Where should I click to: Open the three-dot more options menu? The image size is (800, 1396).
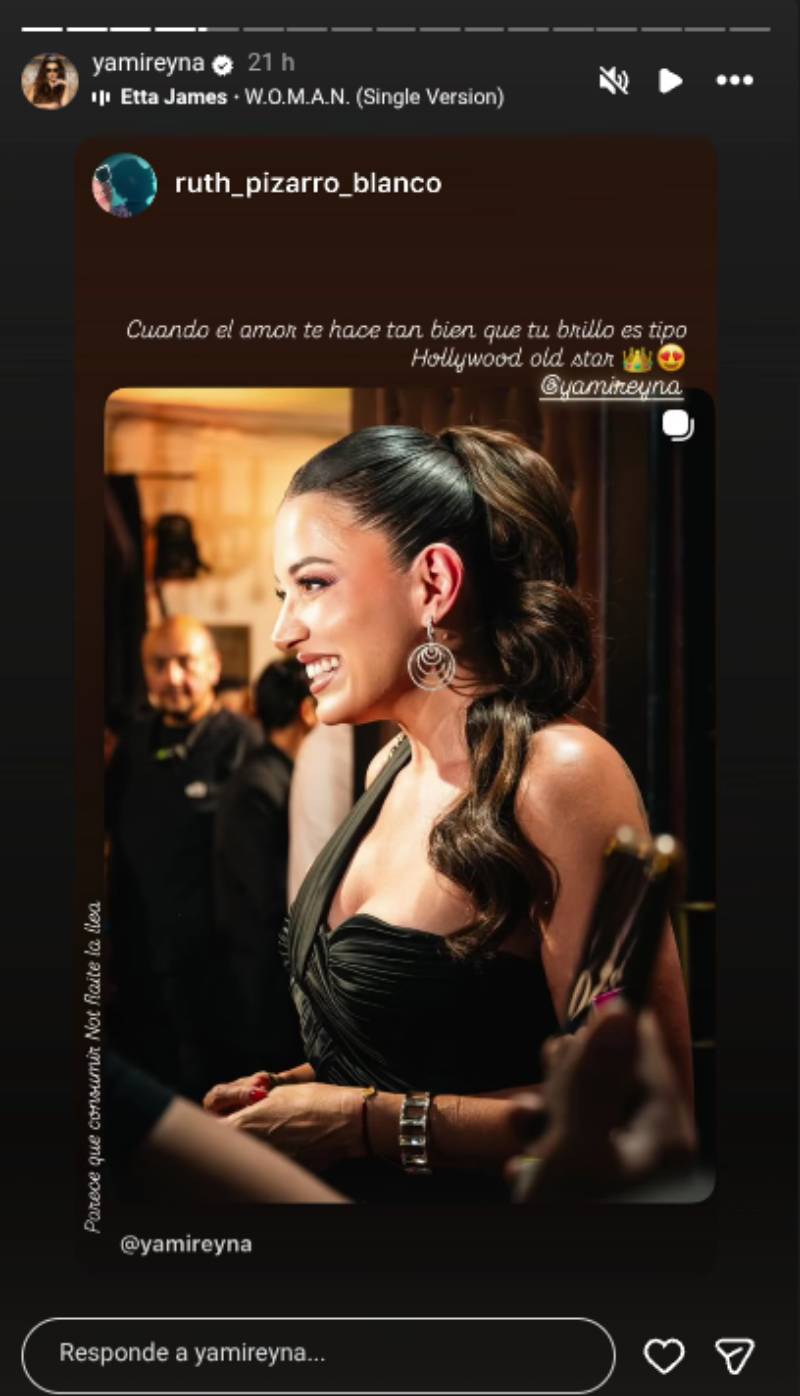click(x=734, y=81)
